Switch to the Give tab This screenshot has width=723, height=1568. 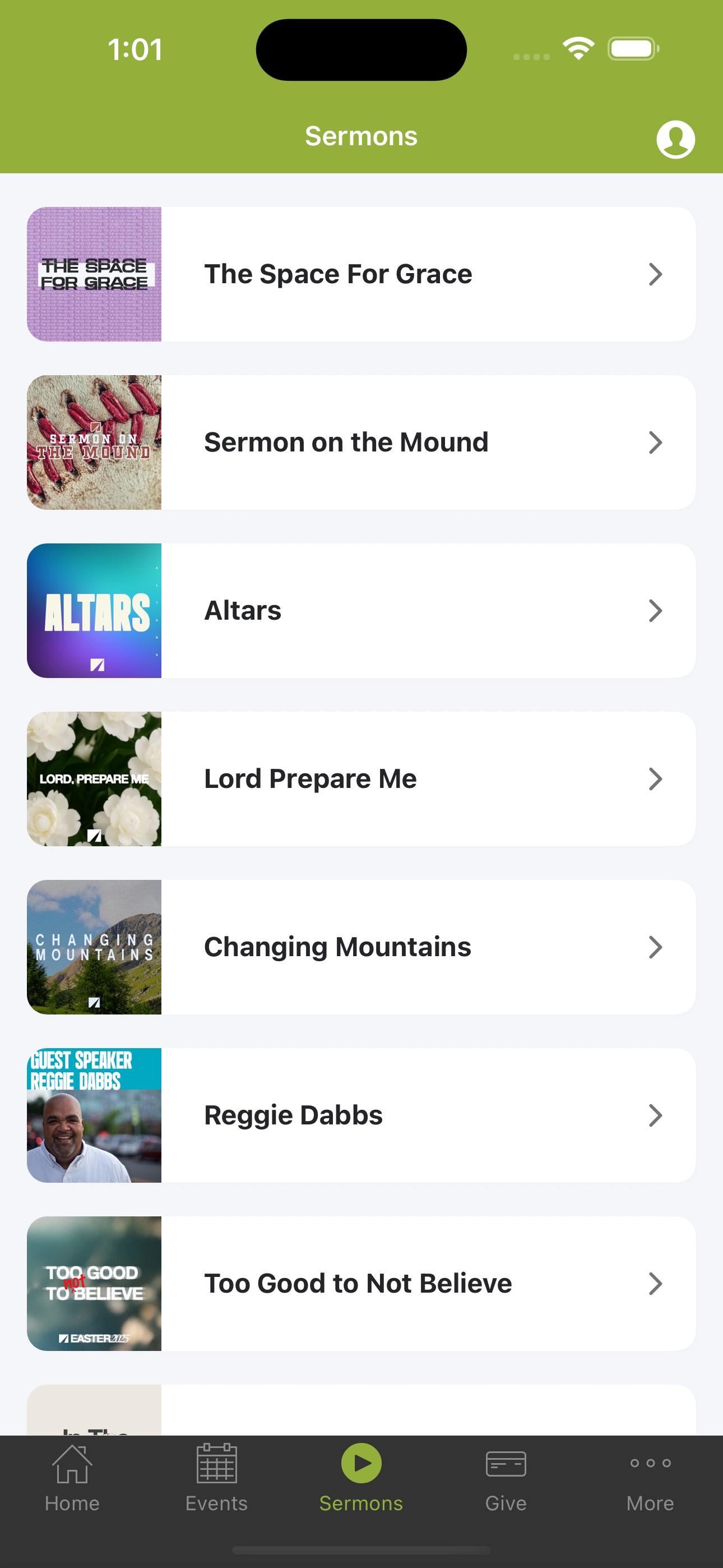(506, 1478)
